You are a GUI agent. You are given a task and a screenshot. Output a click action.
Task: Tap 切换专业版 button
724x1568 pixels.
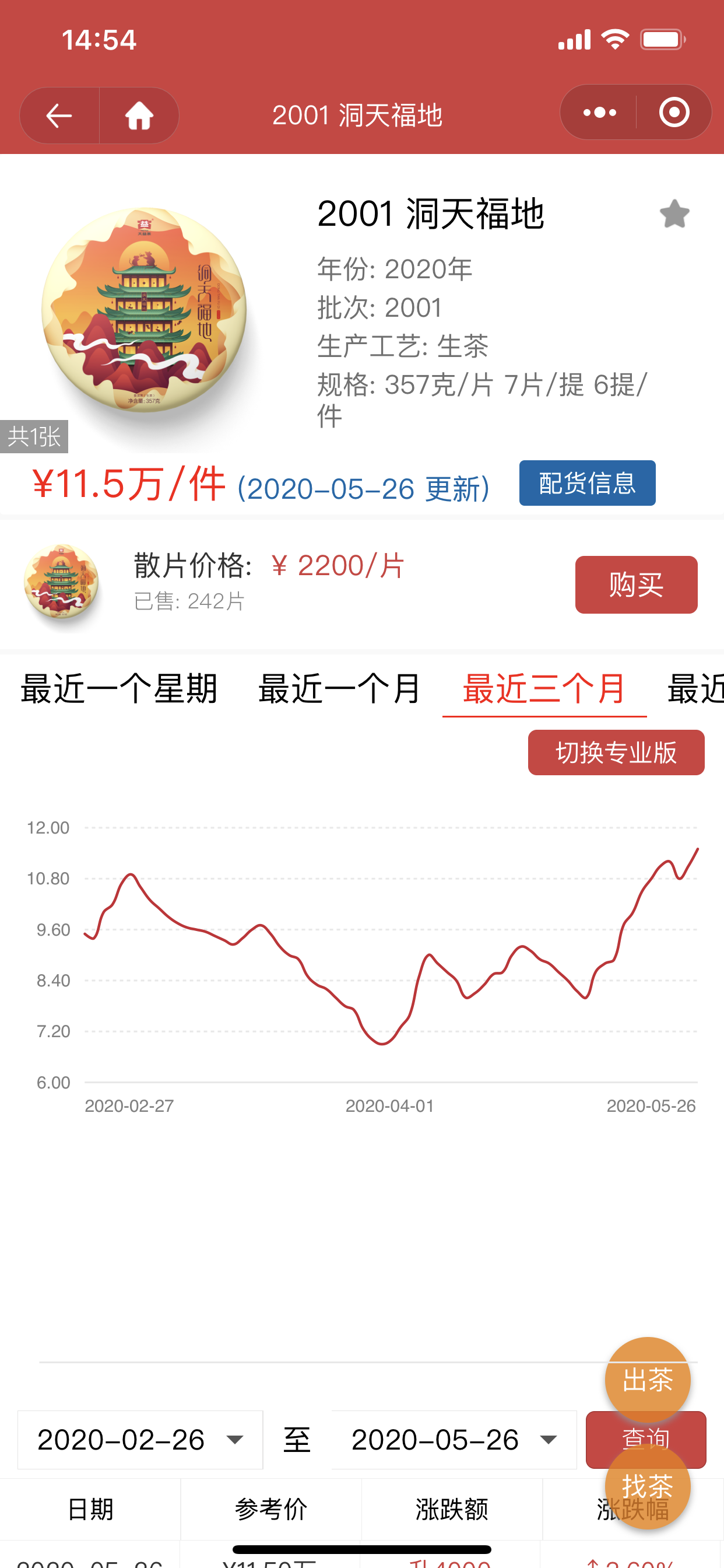pos(616,753)
